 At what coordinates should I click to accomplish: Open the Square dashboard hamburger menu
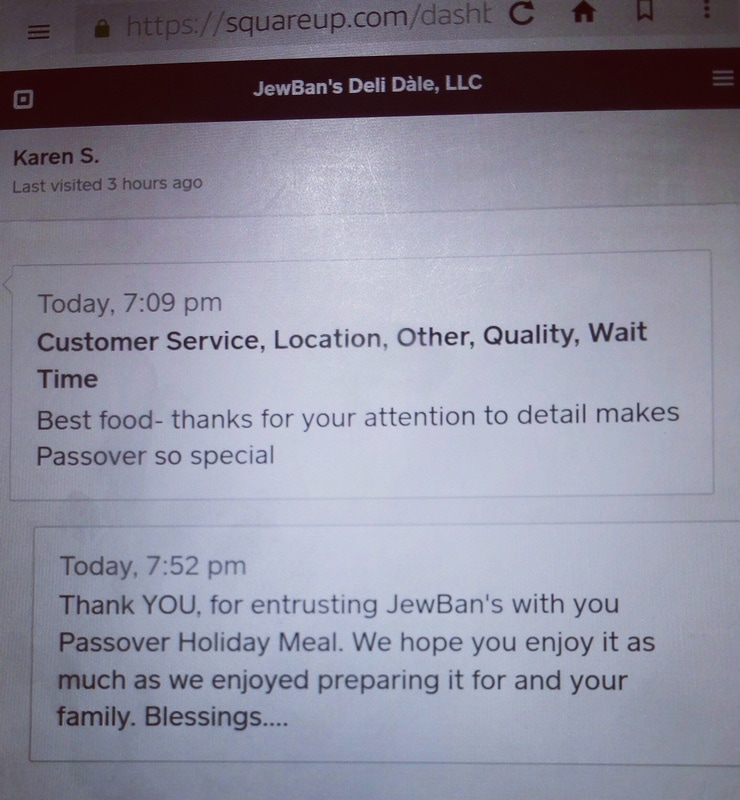[x=722, y=79]
